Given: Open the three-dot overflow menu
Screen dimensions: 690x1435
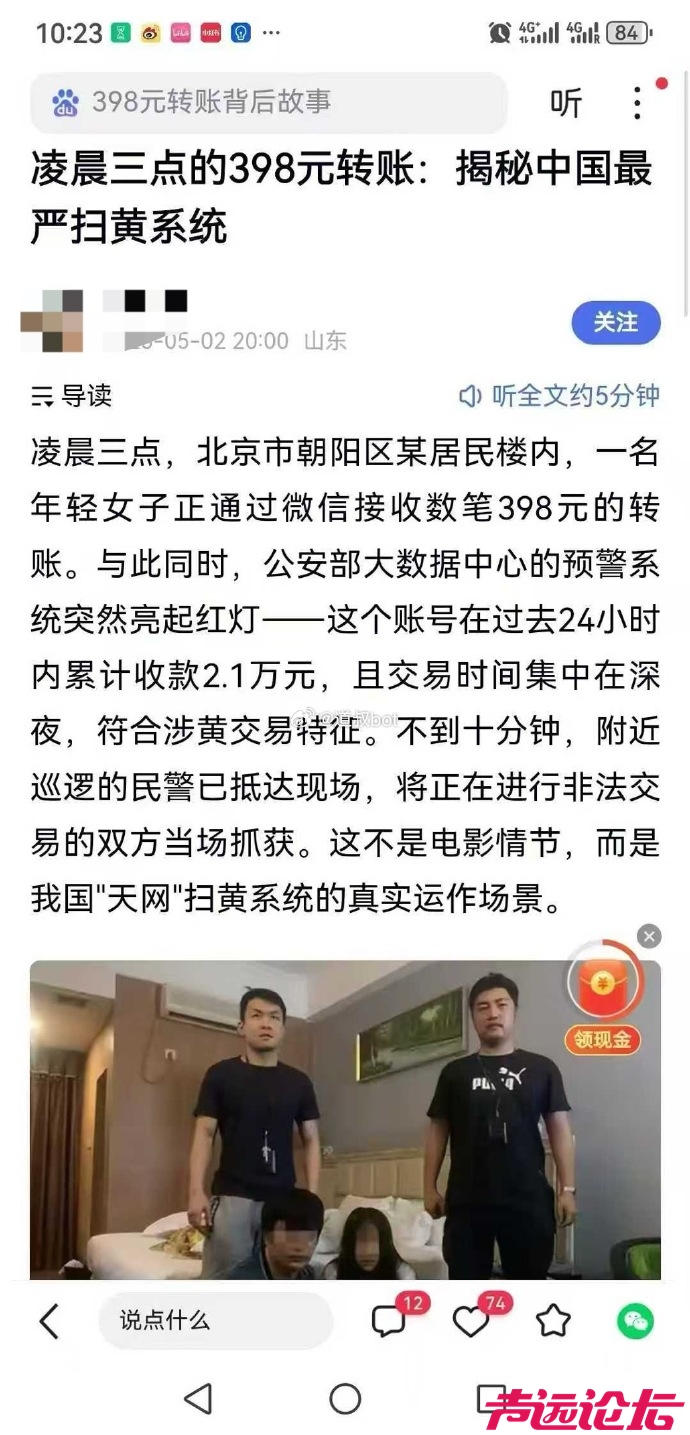Looking at the screenshot, I should coord(637,103).
